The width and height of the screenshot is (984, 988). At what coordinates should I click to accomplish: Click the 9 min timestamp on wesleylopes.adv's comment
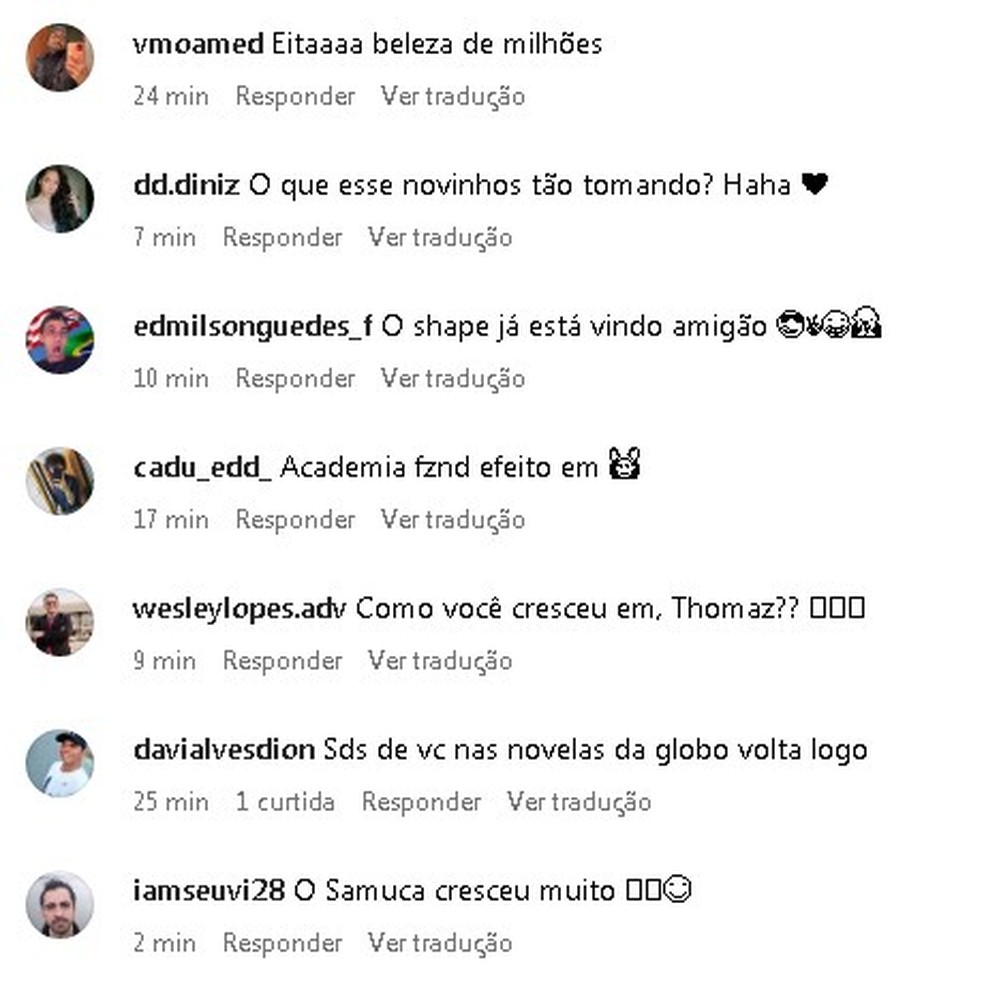point(163,661)
